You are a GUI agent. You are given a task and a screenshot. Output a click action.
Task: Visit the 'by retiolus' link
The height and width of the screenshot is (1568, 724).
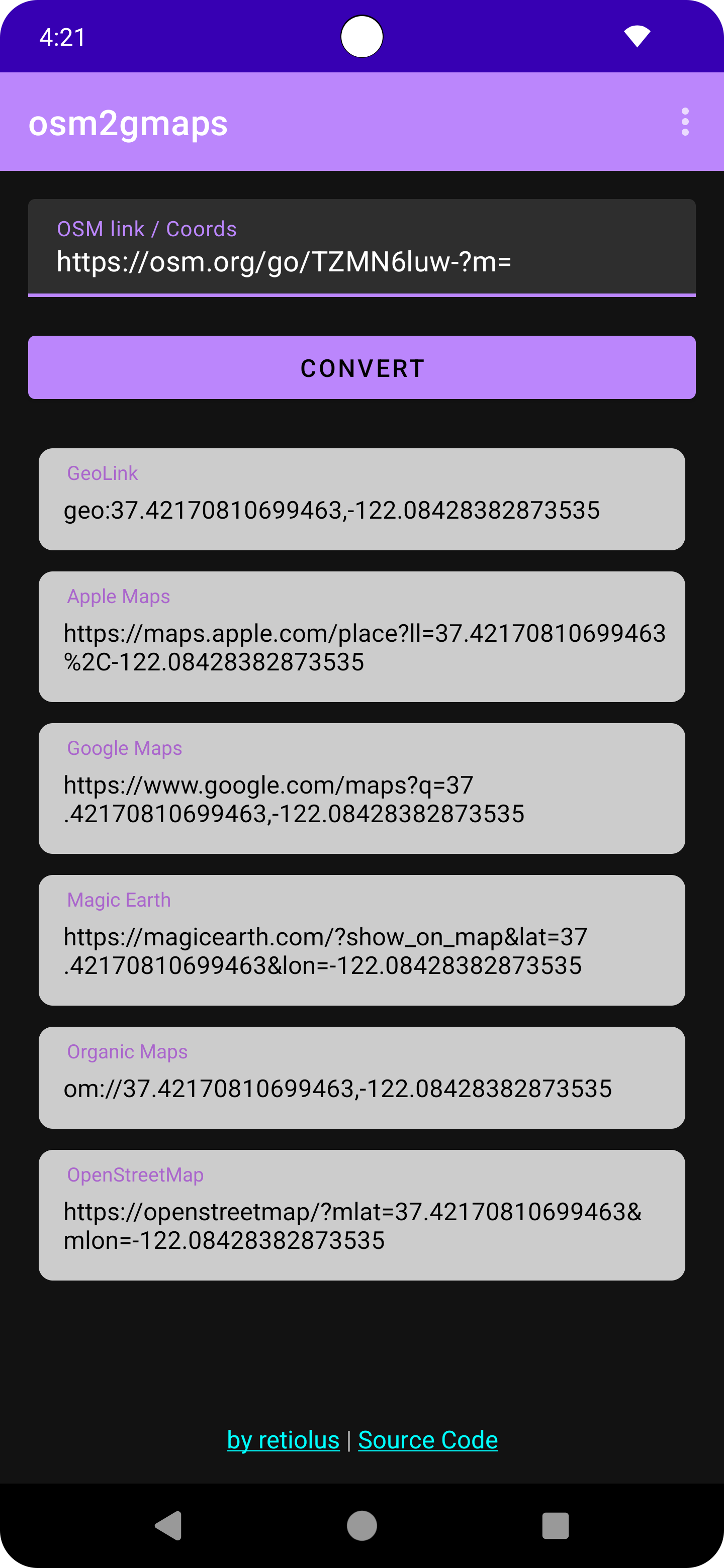click(x=283, y=1440)
